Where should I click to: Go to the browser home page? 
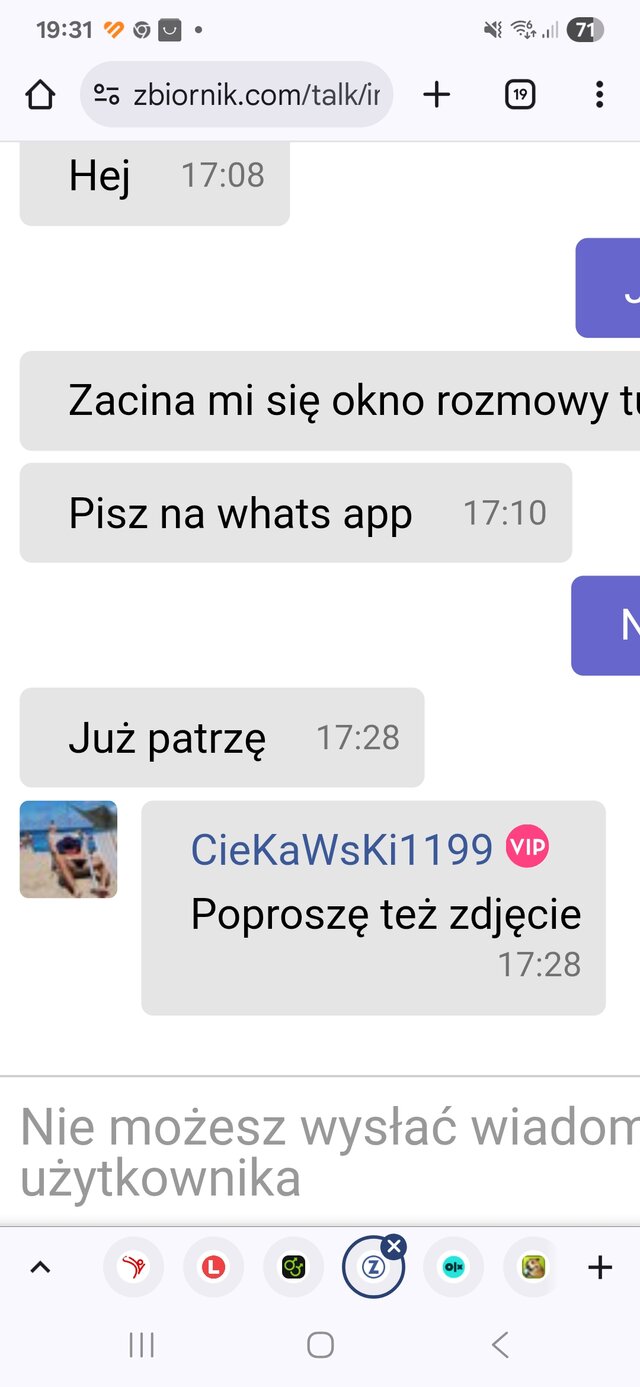click(x=40, y=95)
